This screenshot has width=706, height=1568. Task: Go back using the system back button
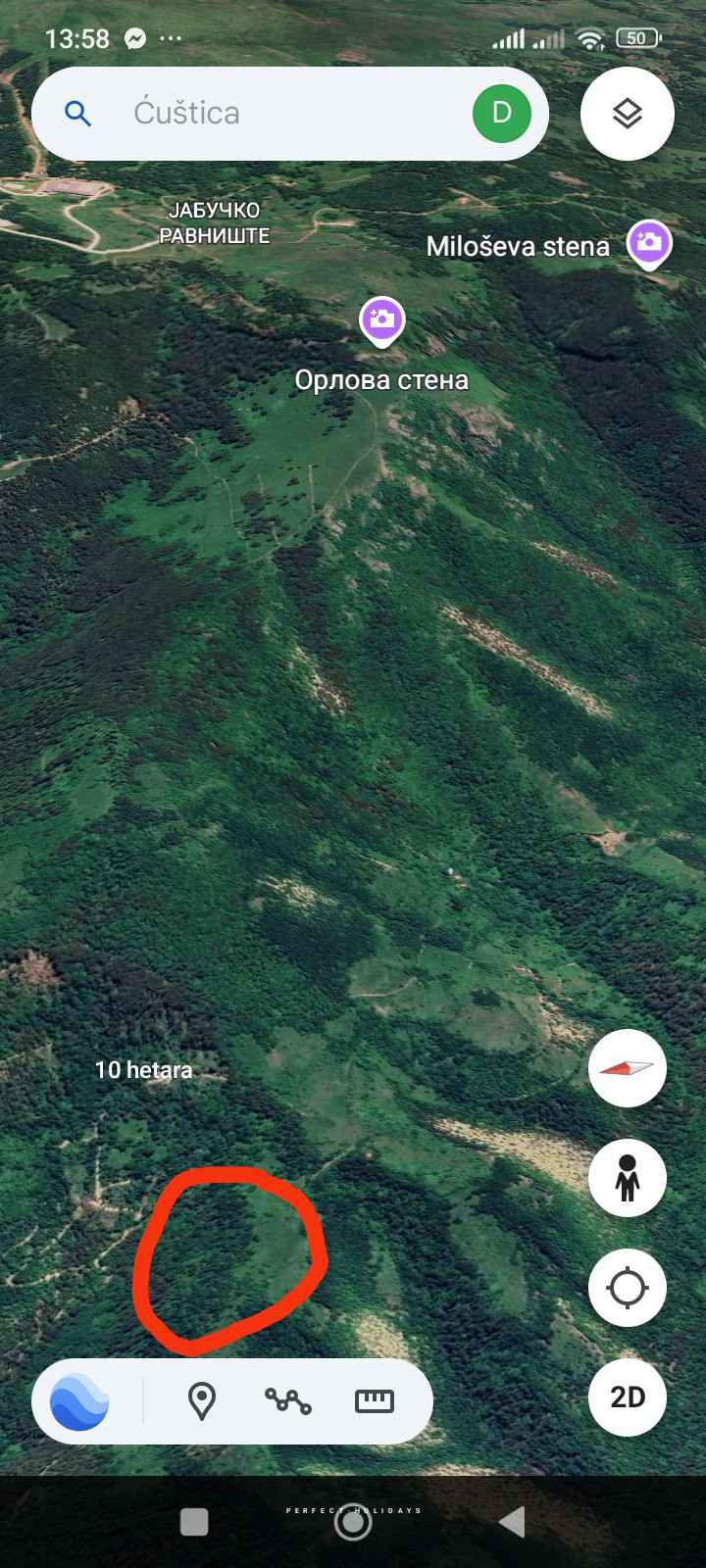(511, 1522)
